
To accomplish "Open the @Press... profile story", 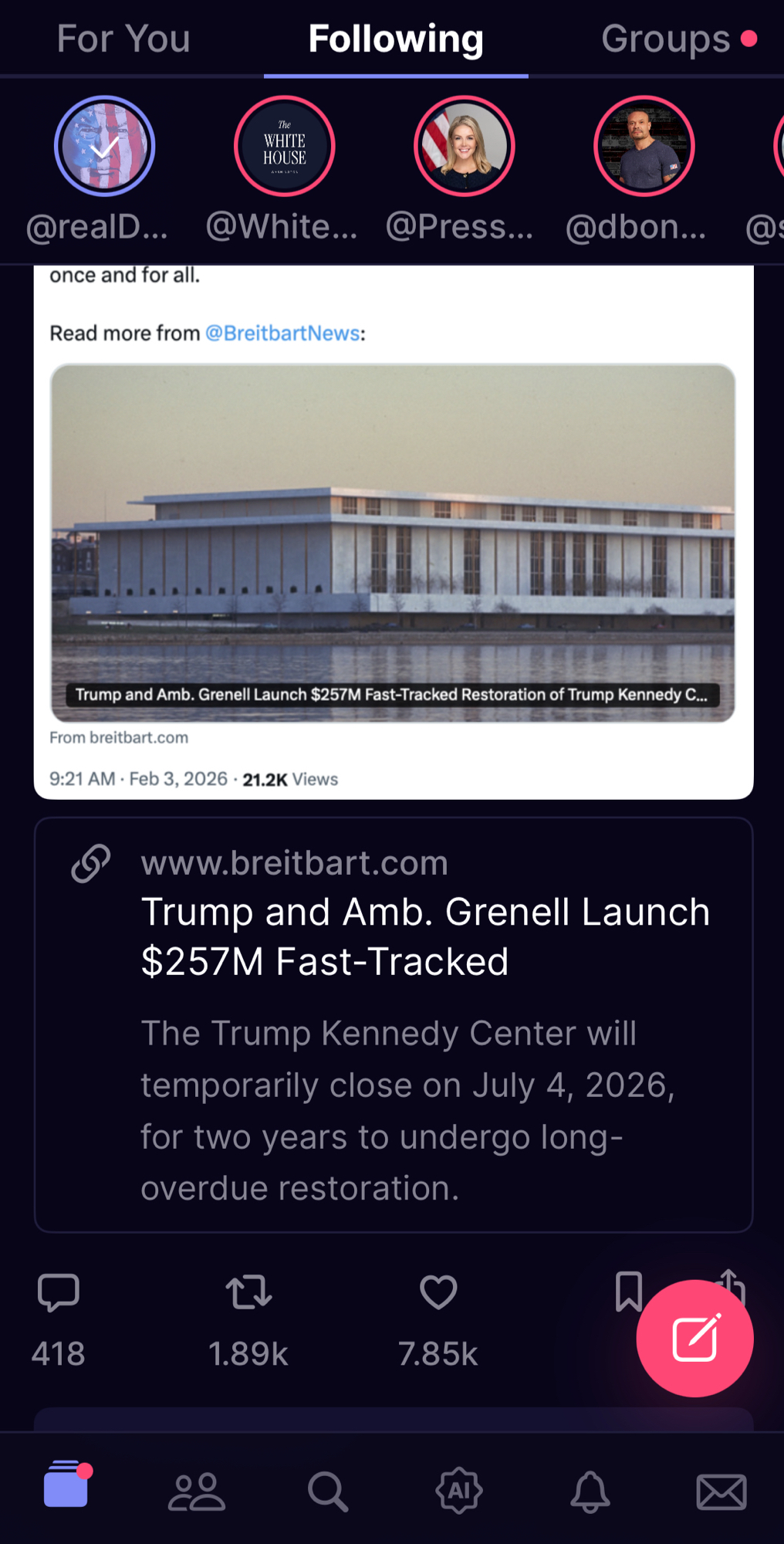I will (465, 146).
